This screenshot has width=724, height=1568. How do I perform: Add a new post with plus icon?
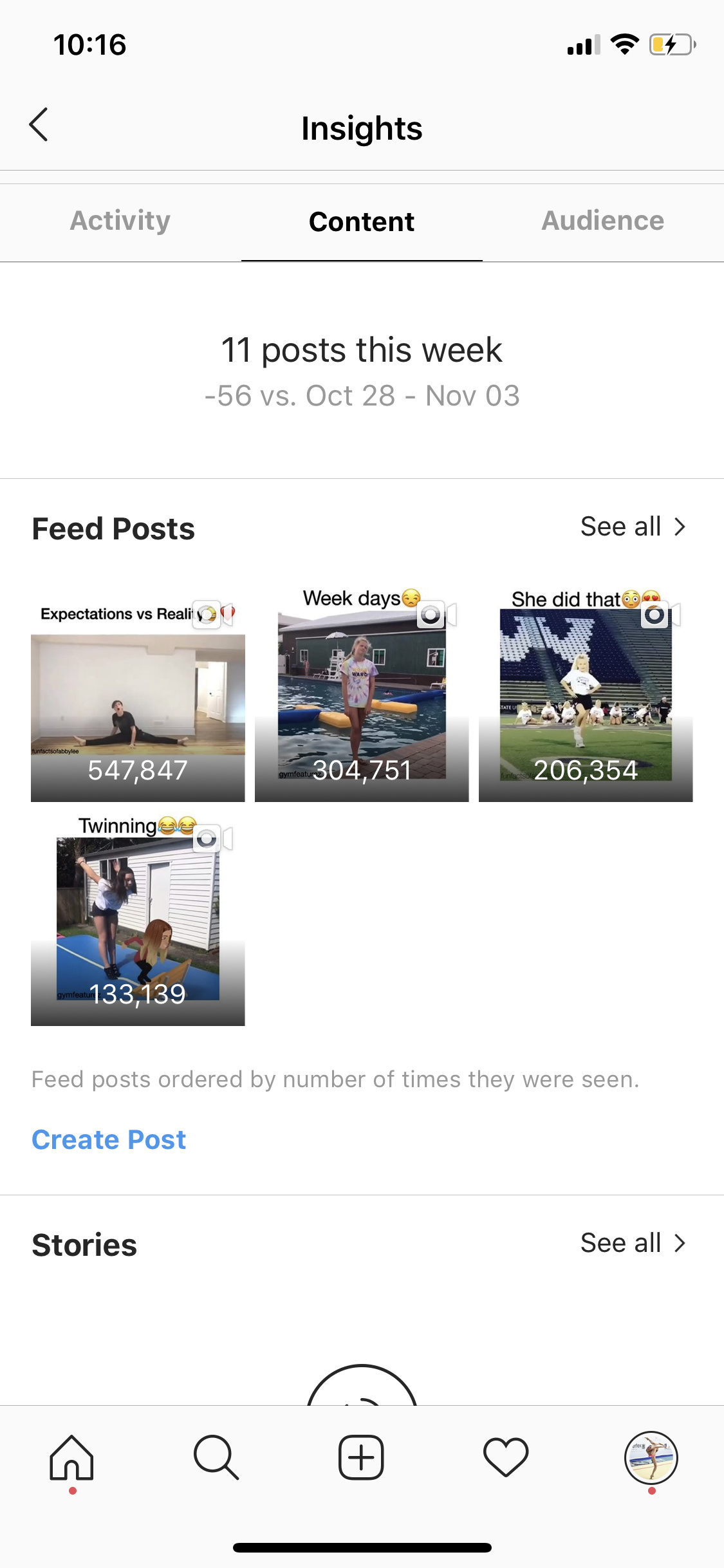coord(362,1458)
